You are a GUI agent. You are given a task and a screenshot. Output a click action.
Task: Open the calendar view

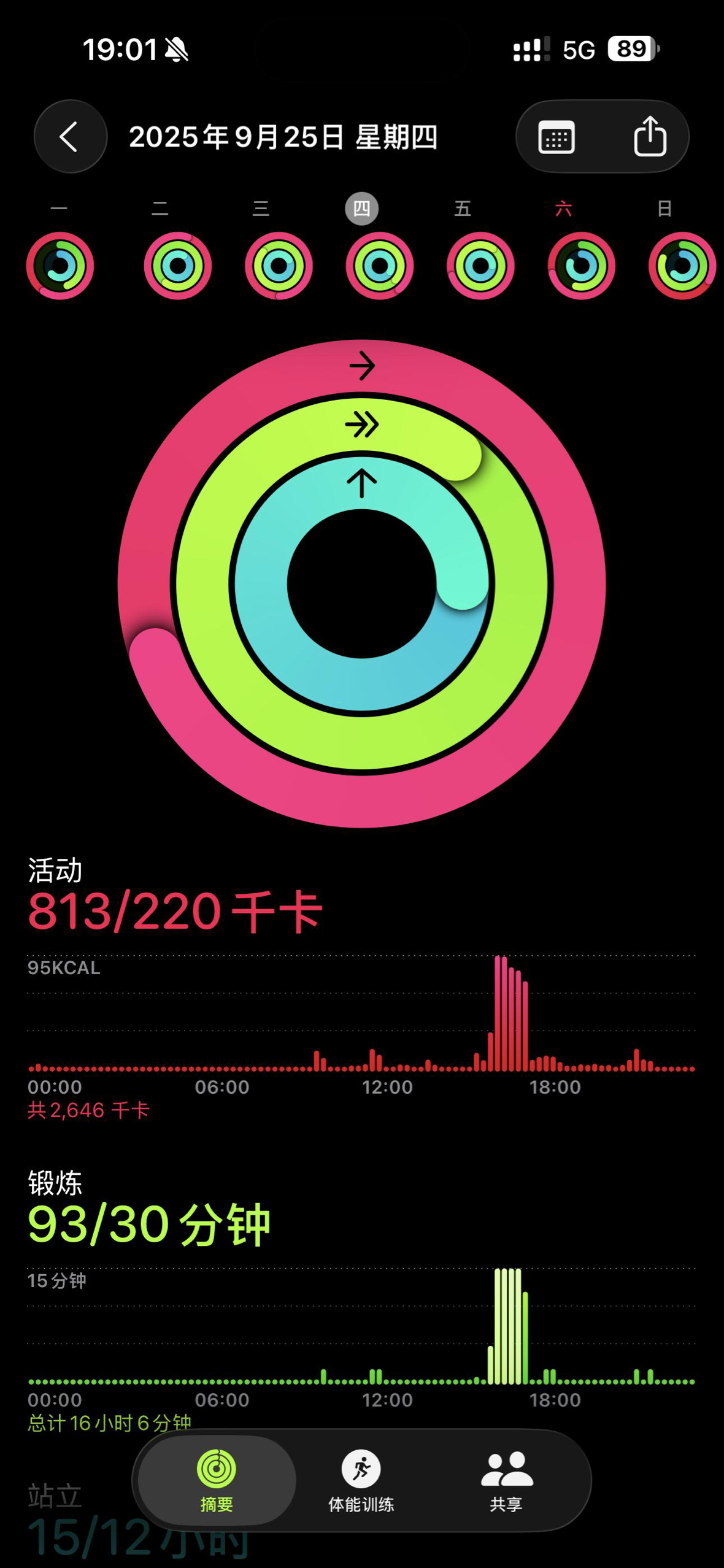[x=556, y=137]
